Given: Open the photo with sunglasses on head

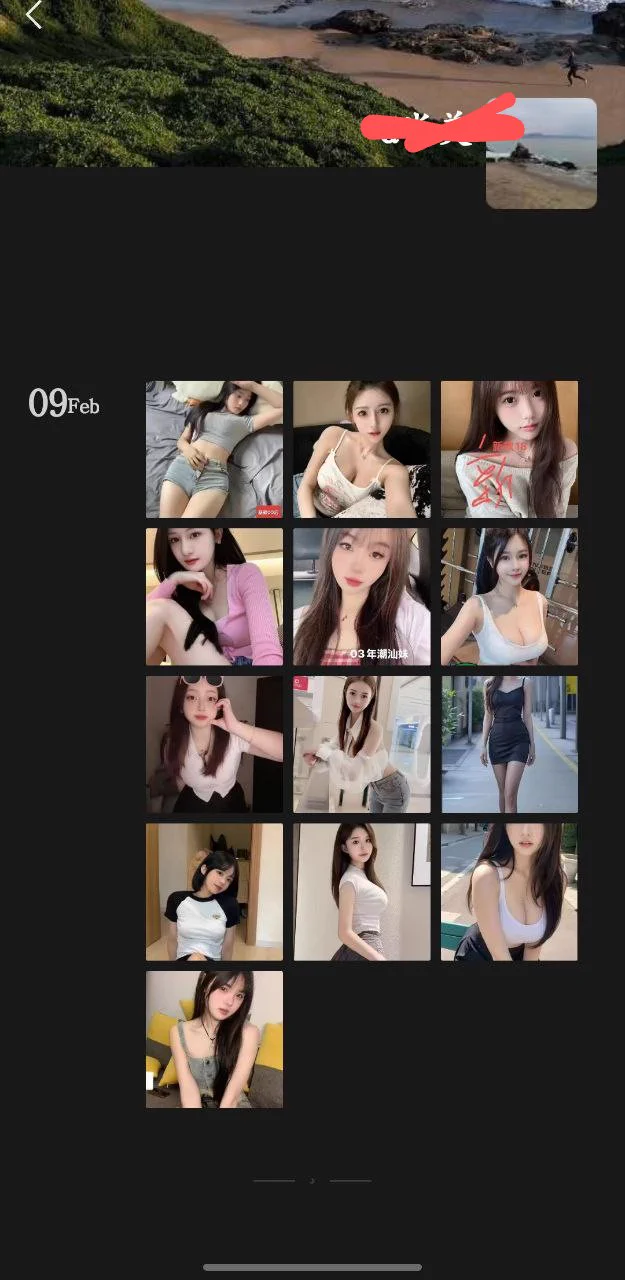Looking at the screenshot, I should [214, 744].
